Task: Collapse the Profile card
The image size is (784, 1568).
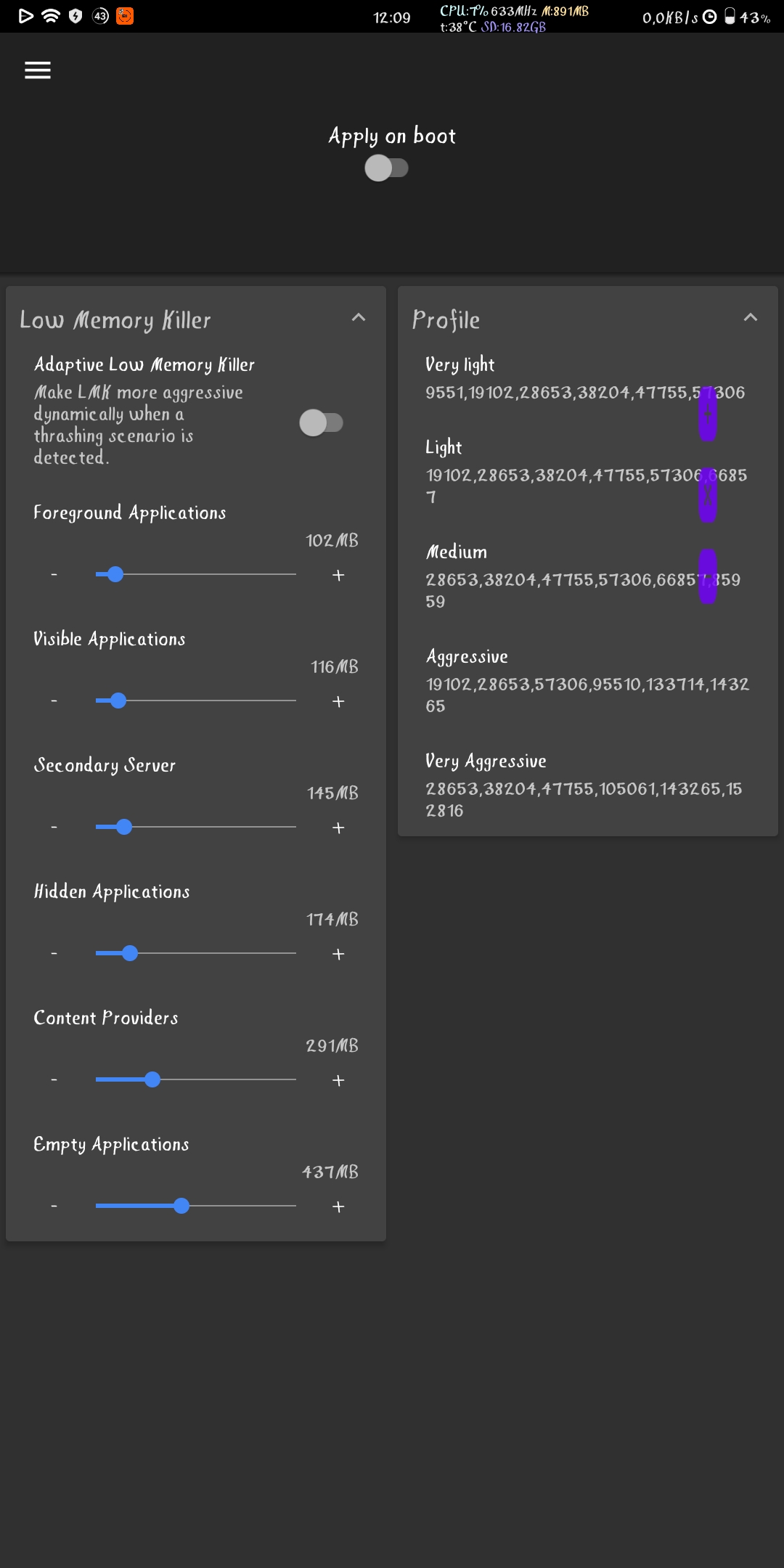Action: 751,317
